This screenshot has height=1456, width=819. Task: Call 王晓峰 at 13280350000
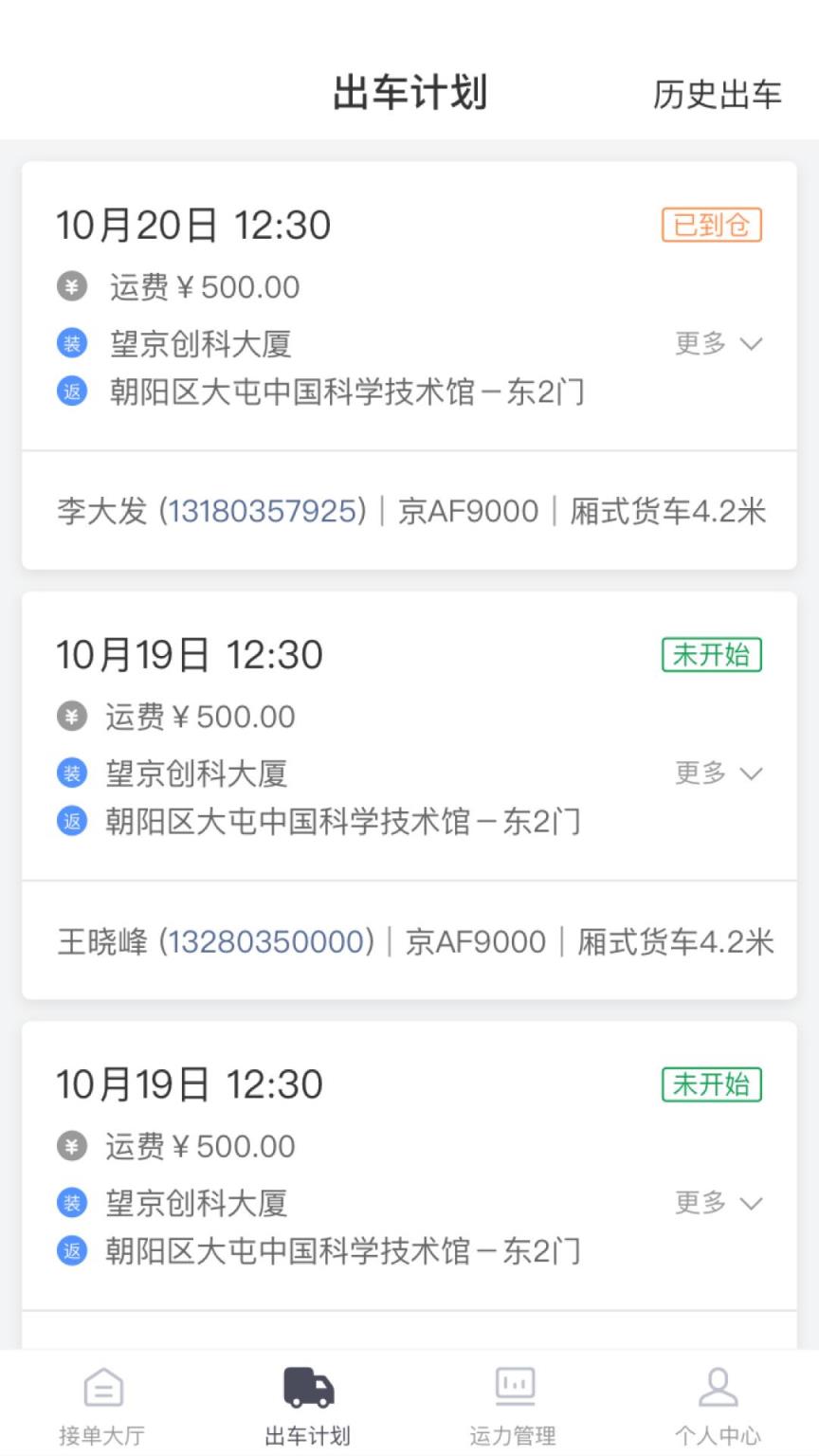(x=269, y=940)
